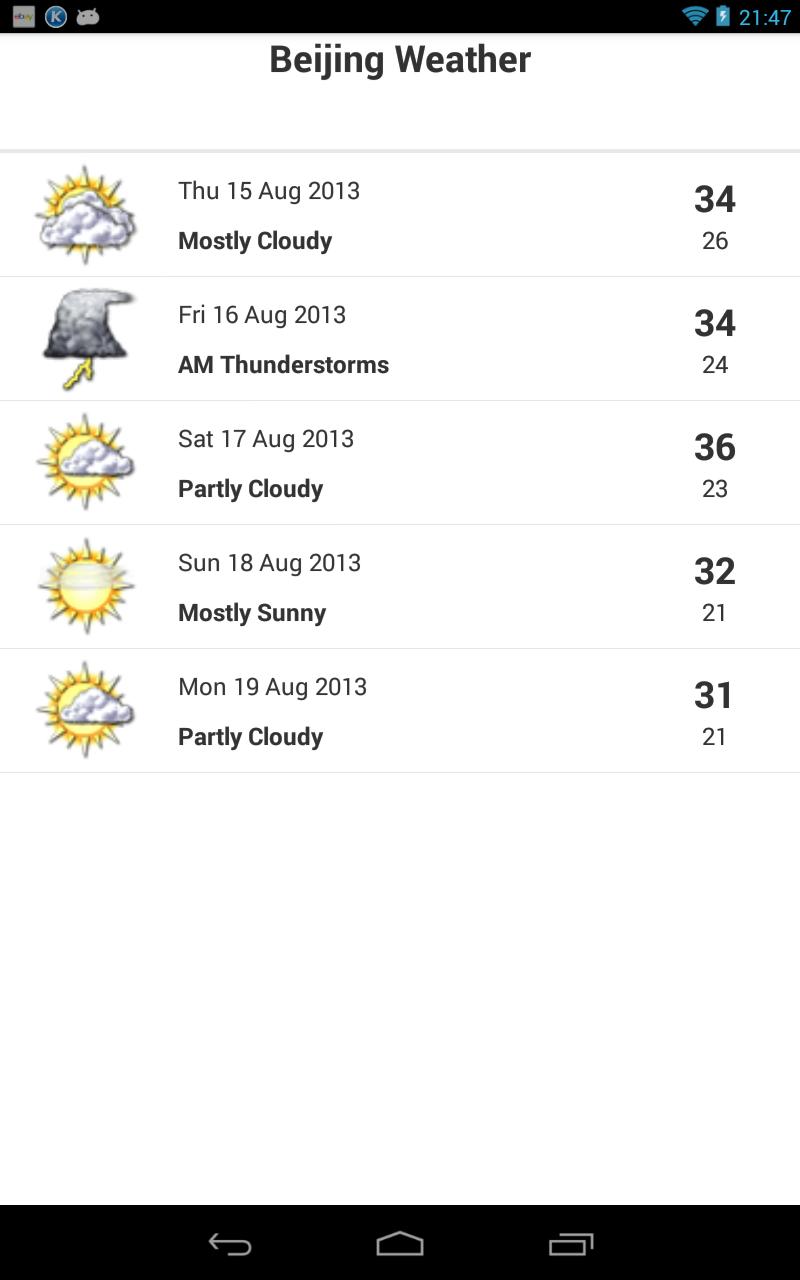Tap the Beijing Weather title
This screenshot has width=800, height=1280.
pos(399,59)
